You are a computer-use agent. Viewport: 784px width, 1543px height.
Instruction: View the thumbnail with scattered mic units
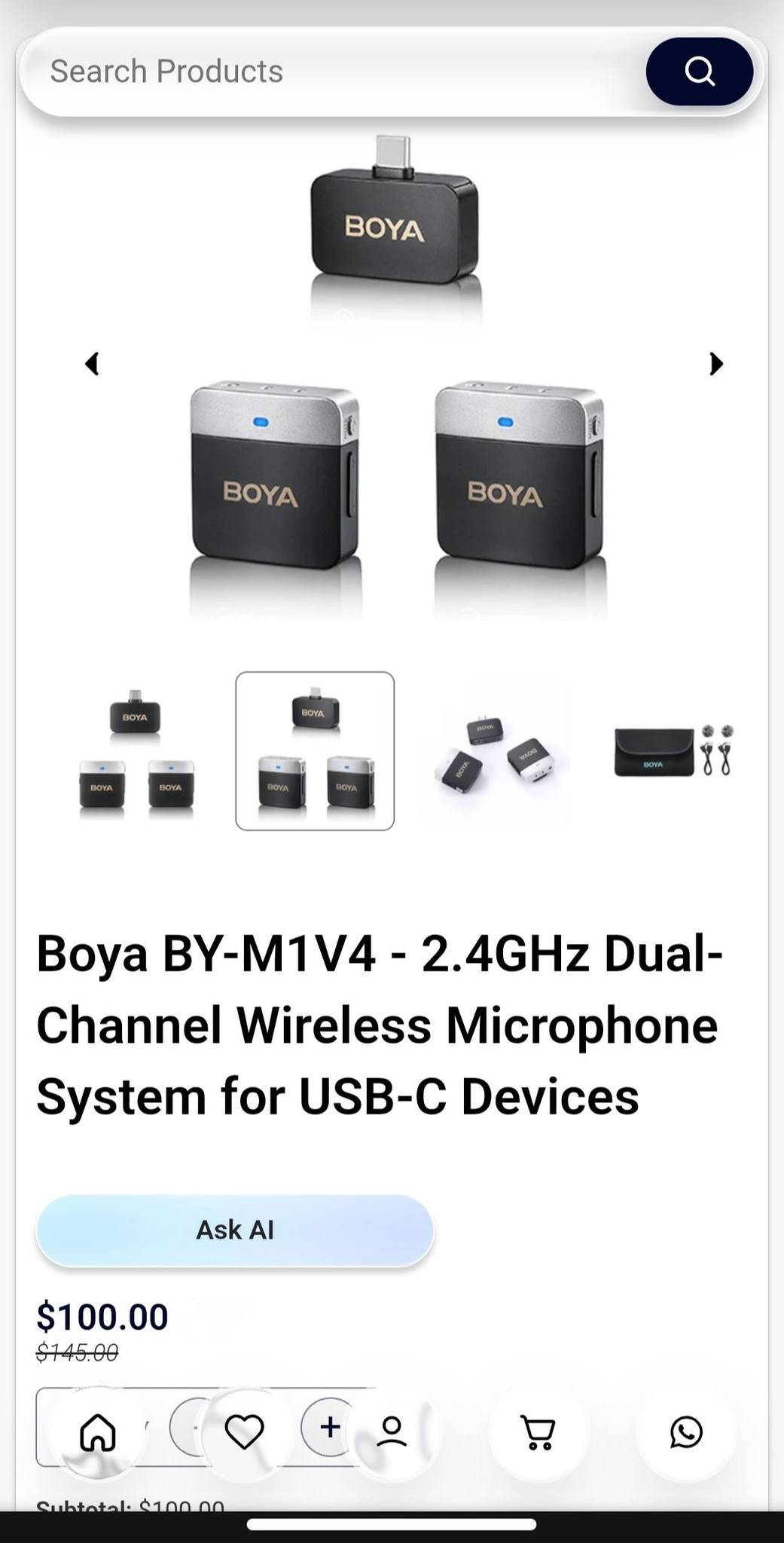(x=496, y=751)
